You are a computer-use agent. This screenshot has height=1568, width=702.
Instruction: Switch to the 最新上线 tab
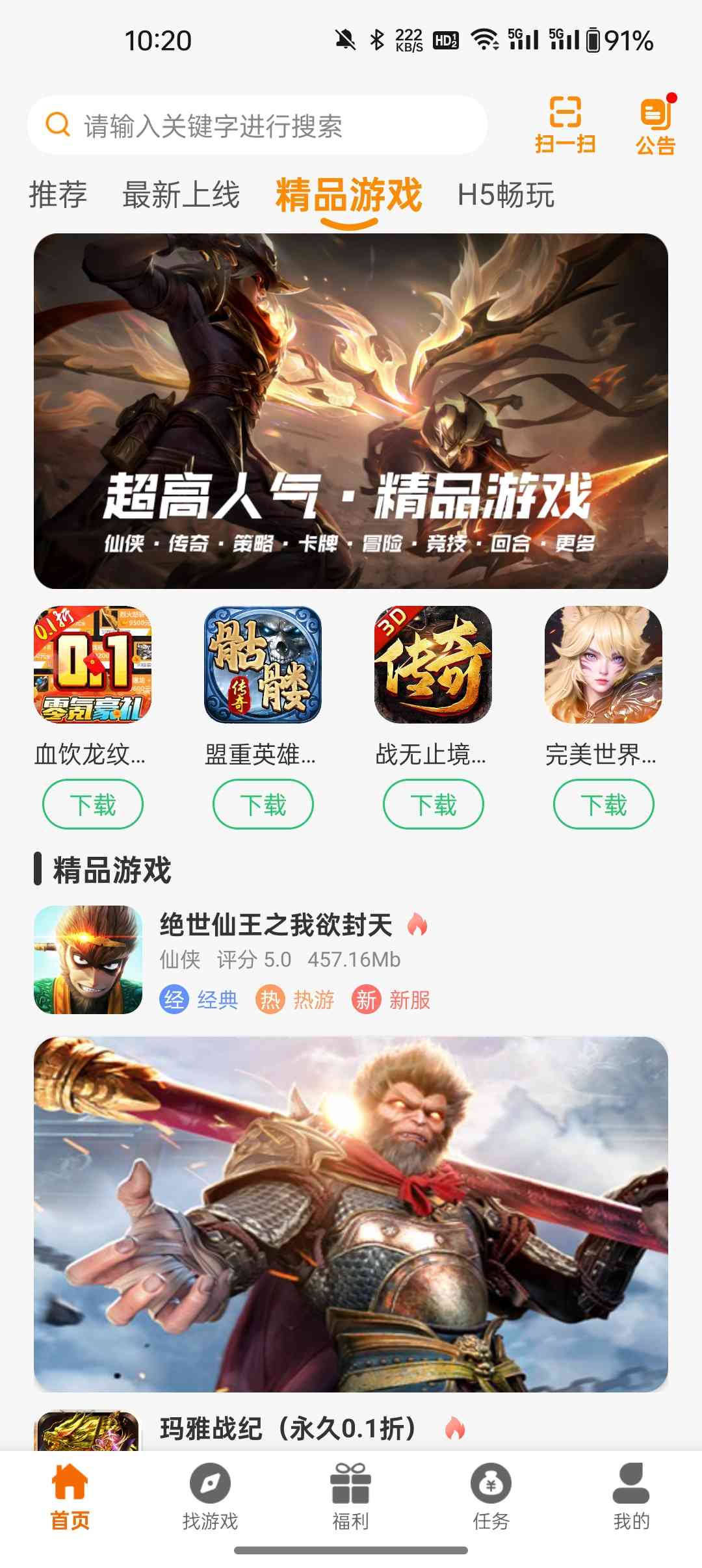click(x=181, y=194)
